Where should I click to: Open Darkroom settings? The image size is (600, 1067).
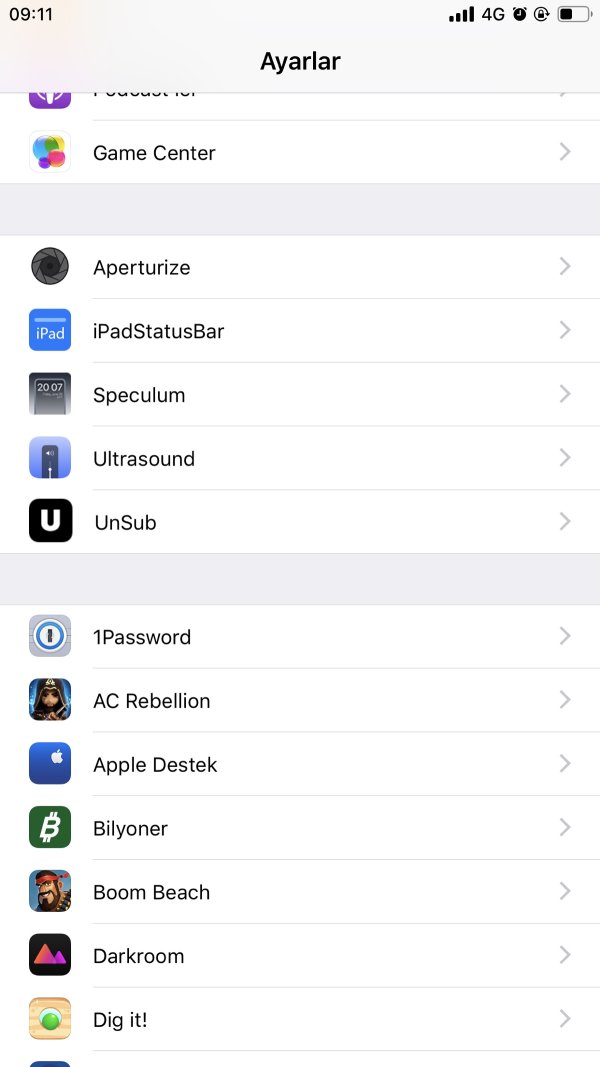point(300,956)
